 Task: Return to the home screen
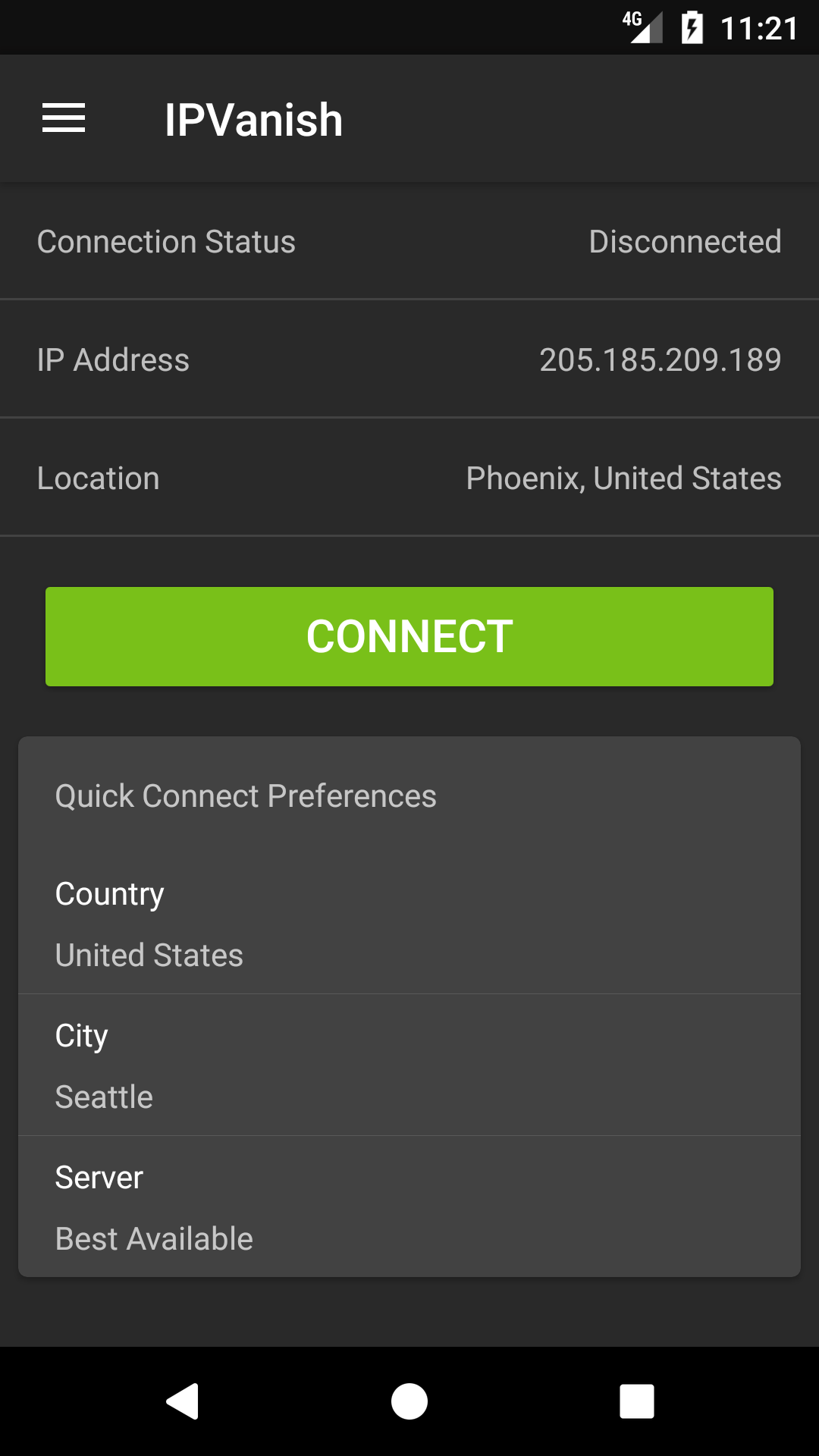(409, 1401)
